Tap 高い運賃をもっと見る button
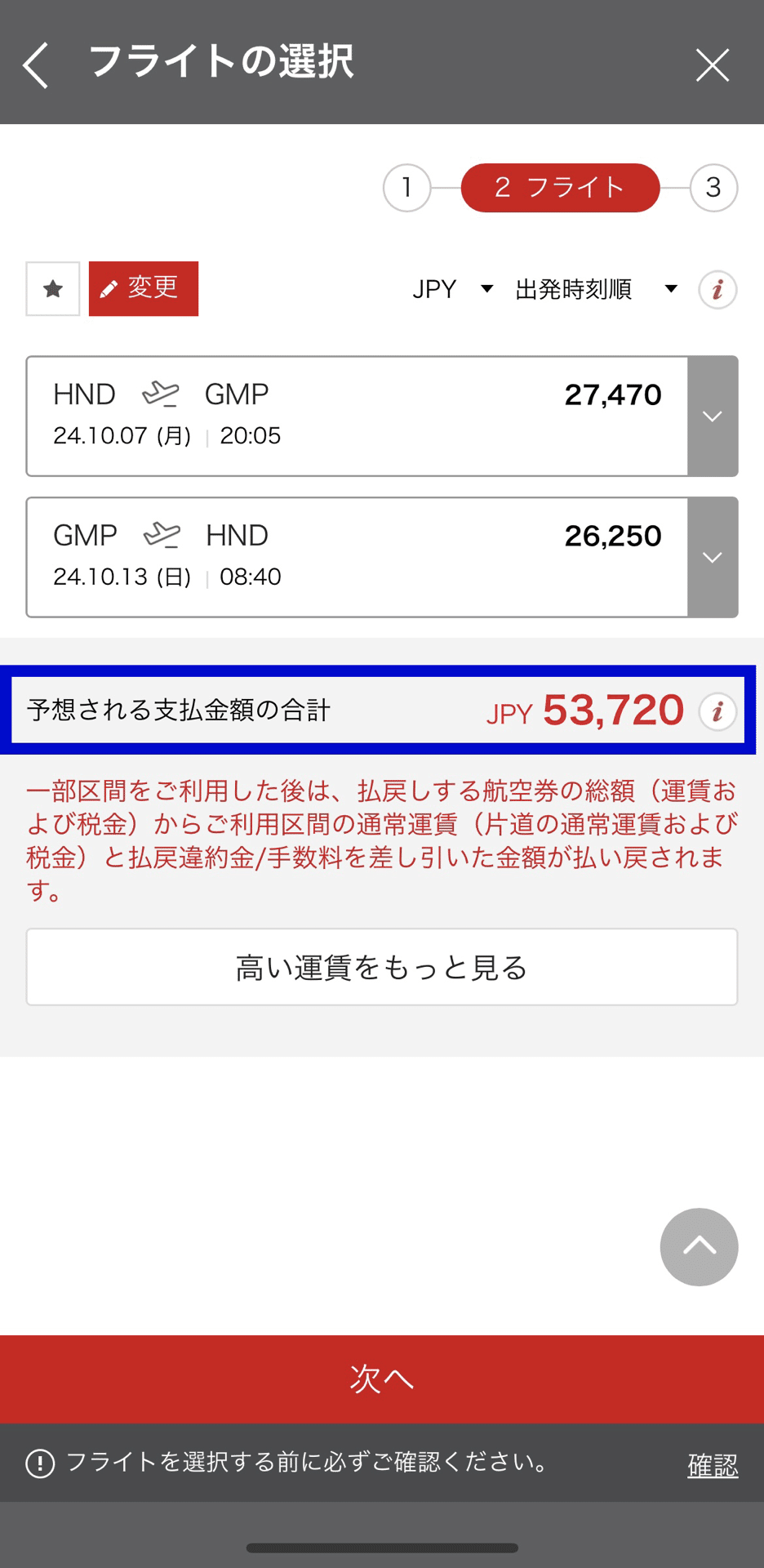764x1568 pixels. 382,967
